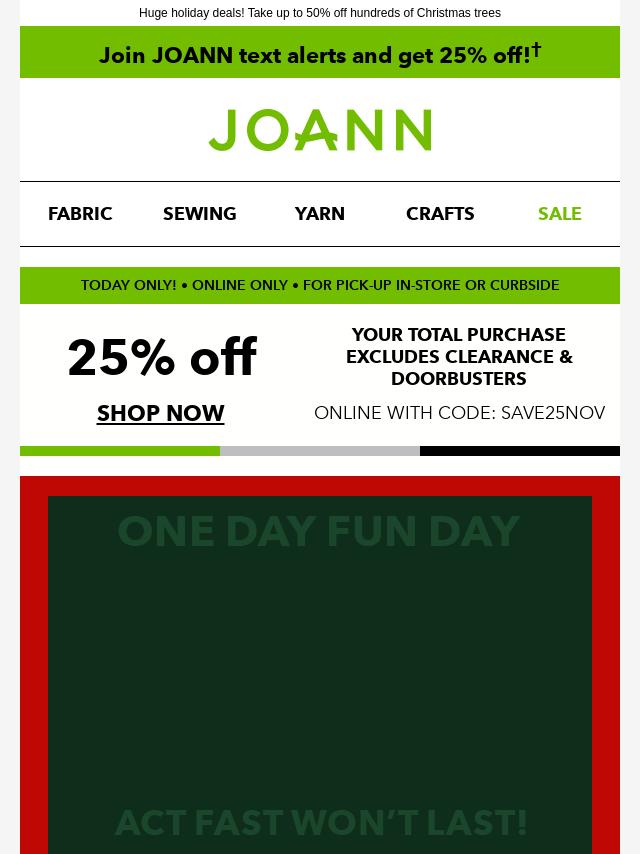The width and height of the screenshot is (640, 854).
Task: Open the JOANN logo homepage link
Action: click(320, 130)
